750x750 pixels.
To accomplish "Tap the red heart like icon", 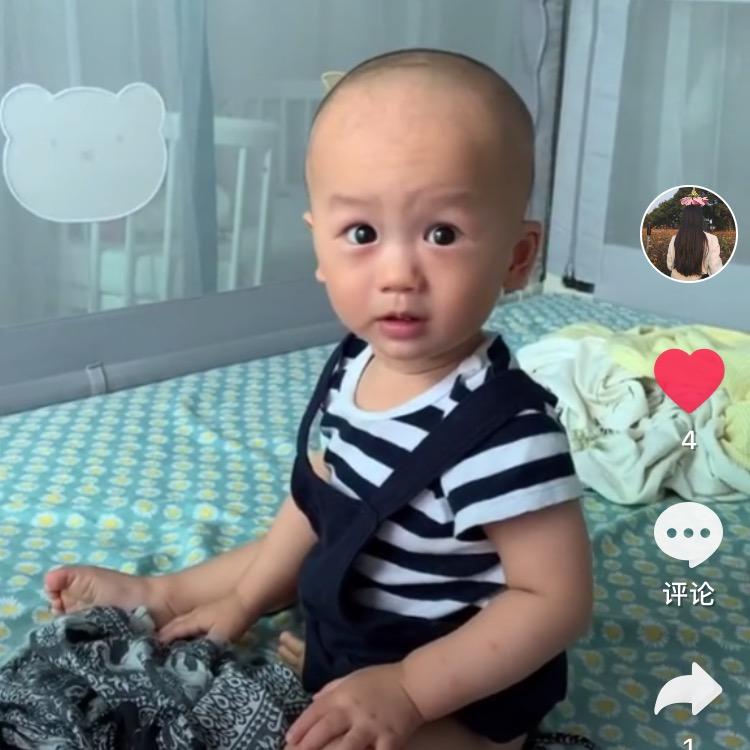I will point(689,380).
